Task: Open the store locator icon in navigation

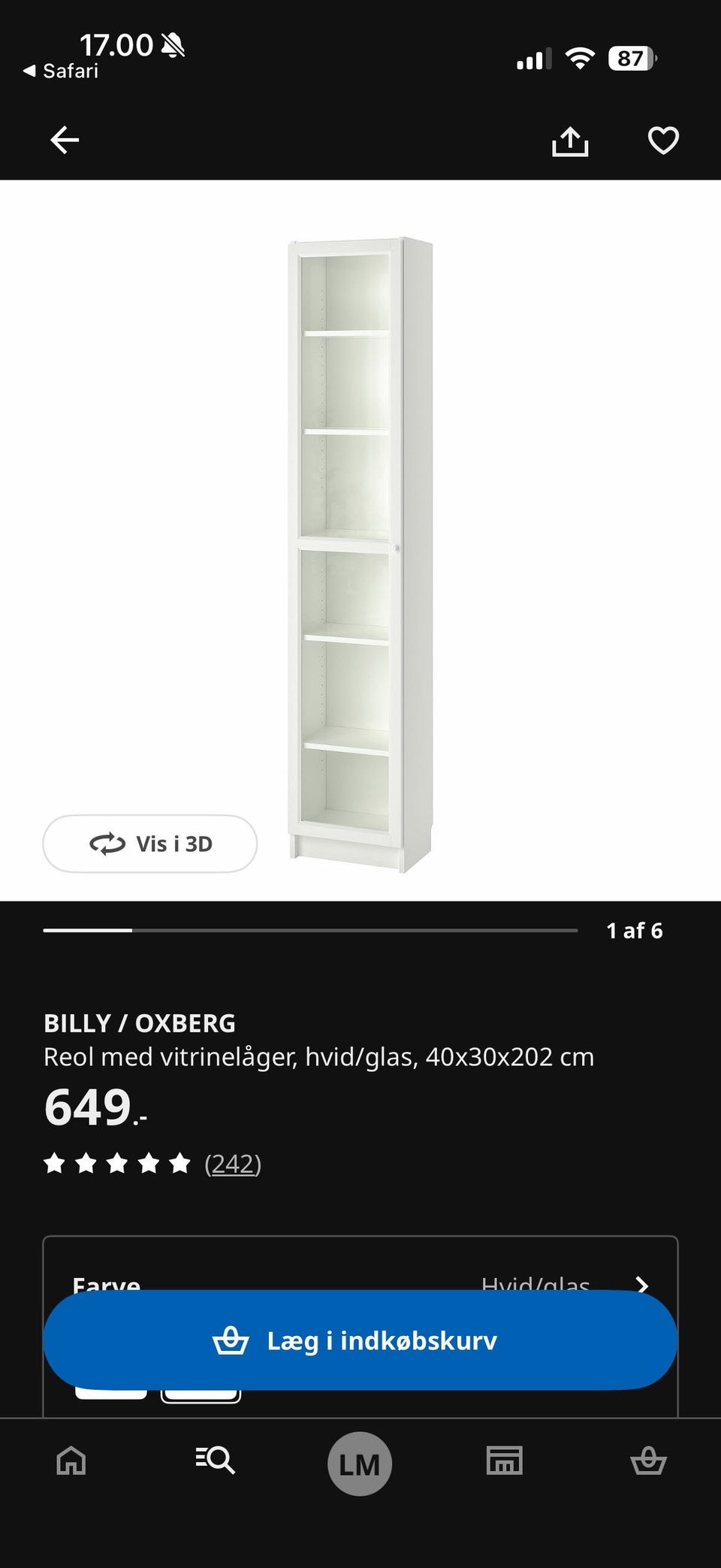Action: [504, 1462]
